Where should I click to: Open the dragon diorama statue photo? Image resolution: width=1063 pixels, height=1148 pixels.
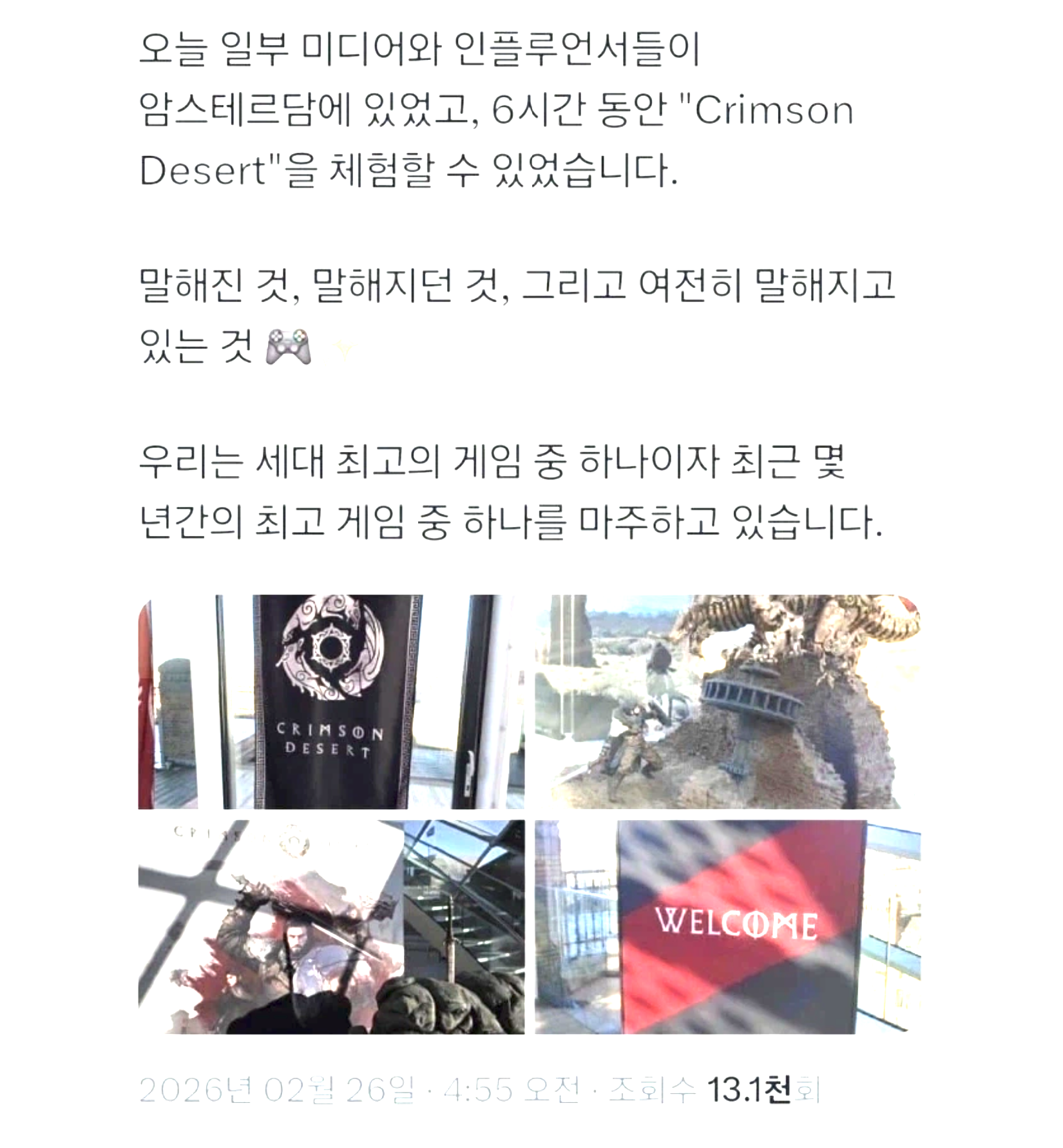pos(727,702)
